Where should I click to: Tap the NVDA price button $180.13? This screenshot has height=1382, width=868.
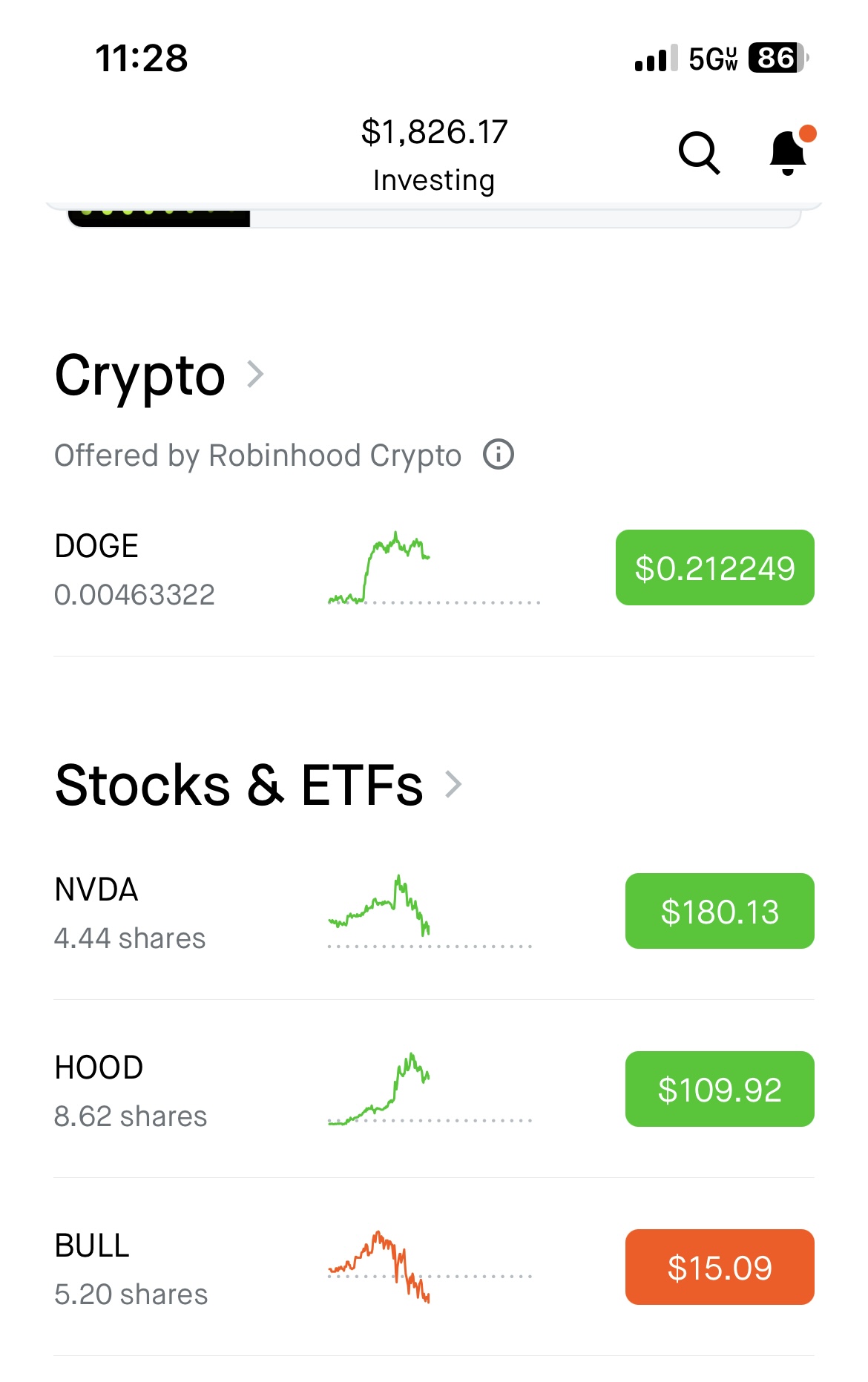click(719, 912)
